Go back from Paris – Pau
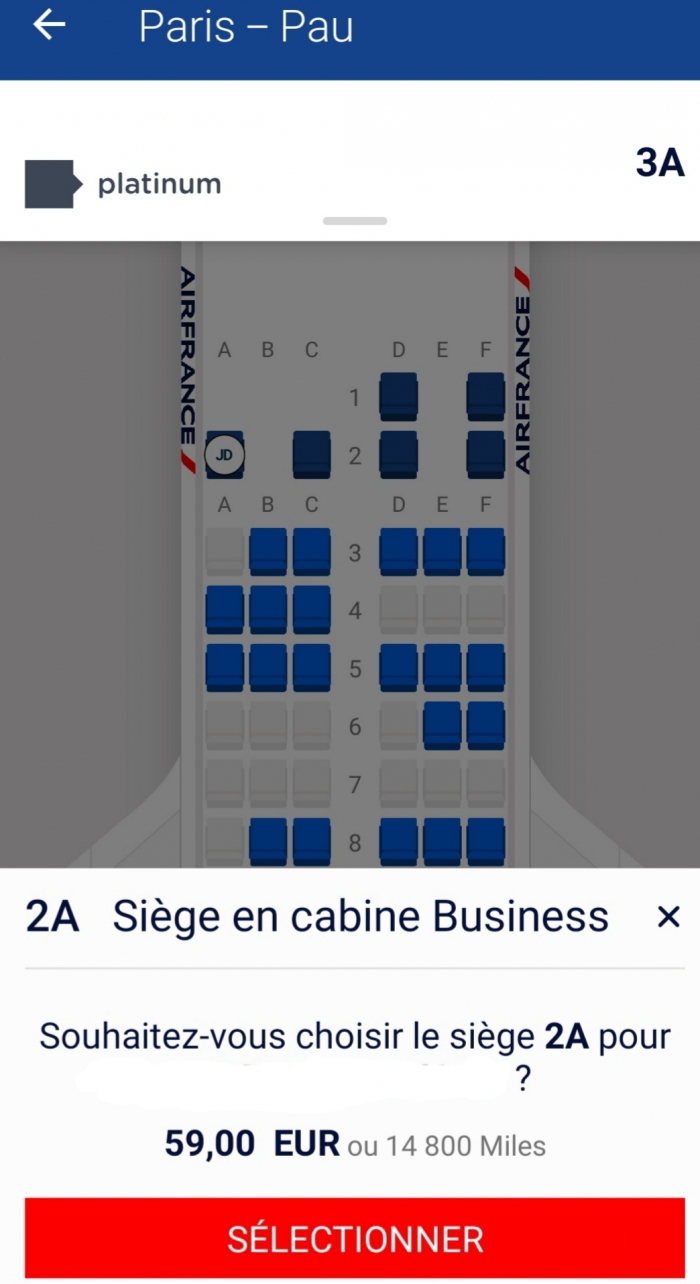The height and width of the screenshot is (1284, 700). coord(48,26)
